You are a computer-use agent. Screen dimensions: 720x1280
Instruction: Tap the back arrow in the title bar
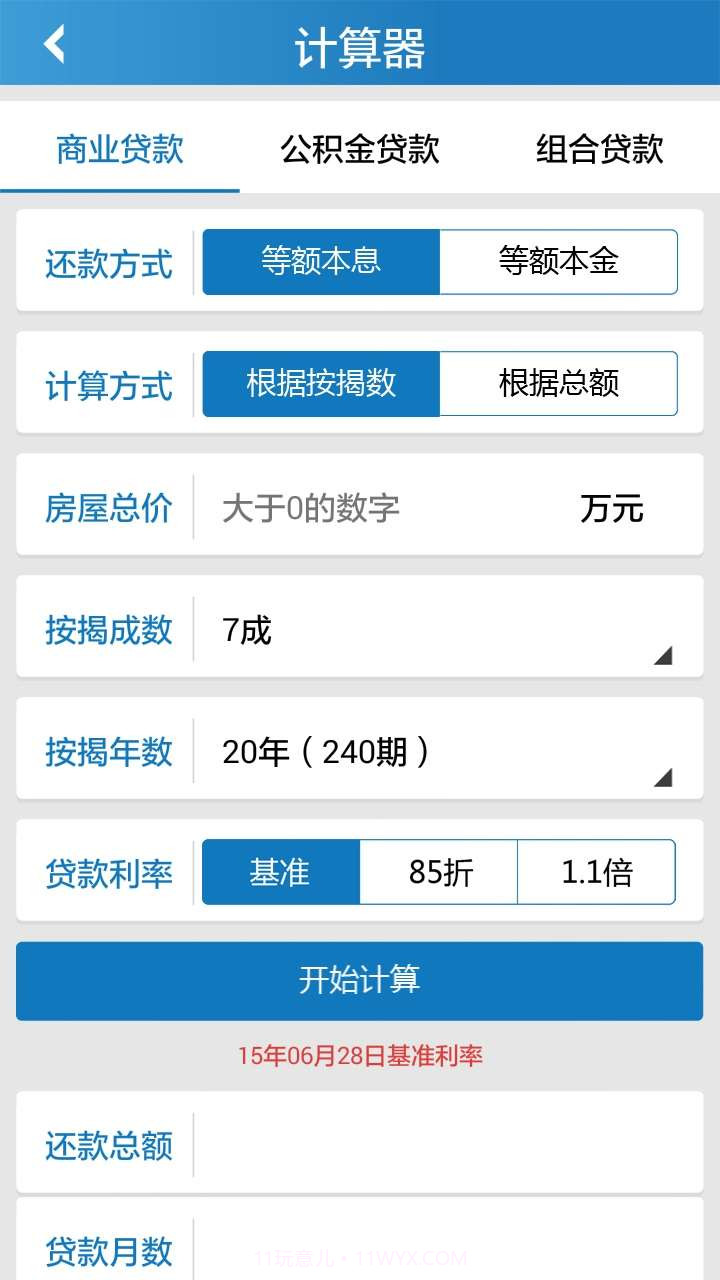click(53, 42)
